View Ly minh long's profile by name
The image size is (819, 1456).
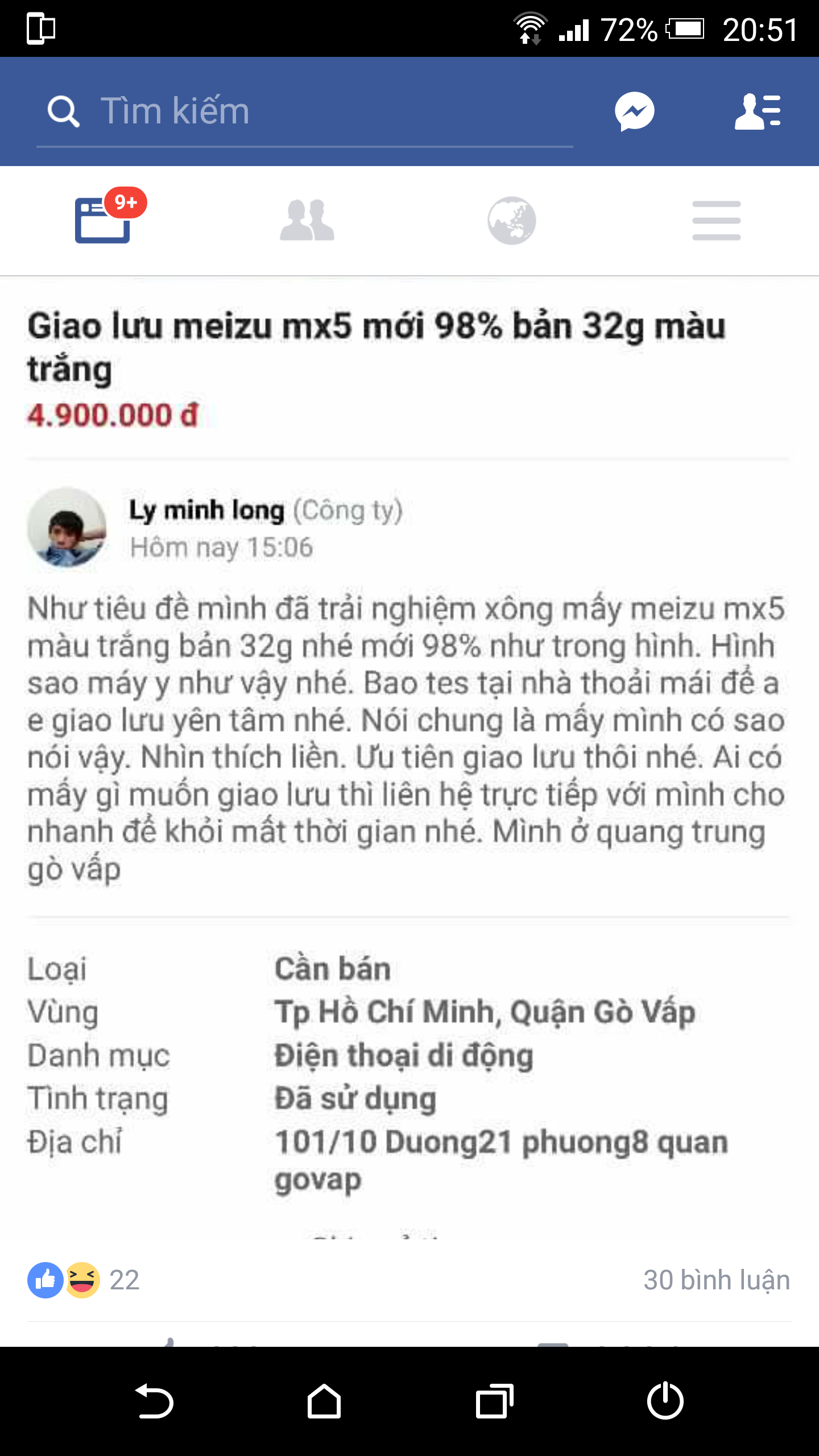(x=206, y=510)
